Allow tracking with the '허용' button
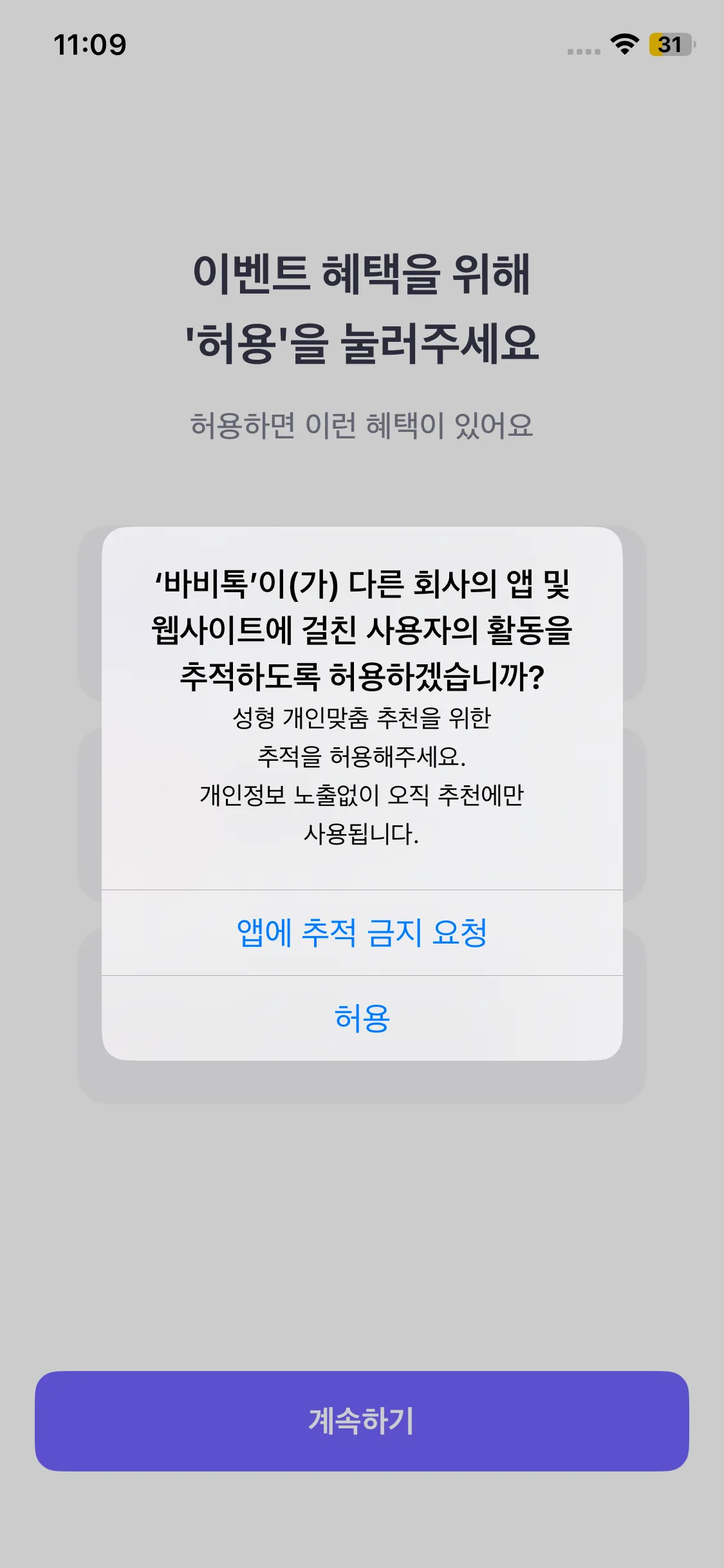 [362, 1018]
